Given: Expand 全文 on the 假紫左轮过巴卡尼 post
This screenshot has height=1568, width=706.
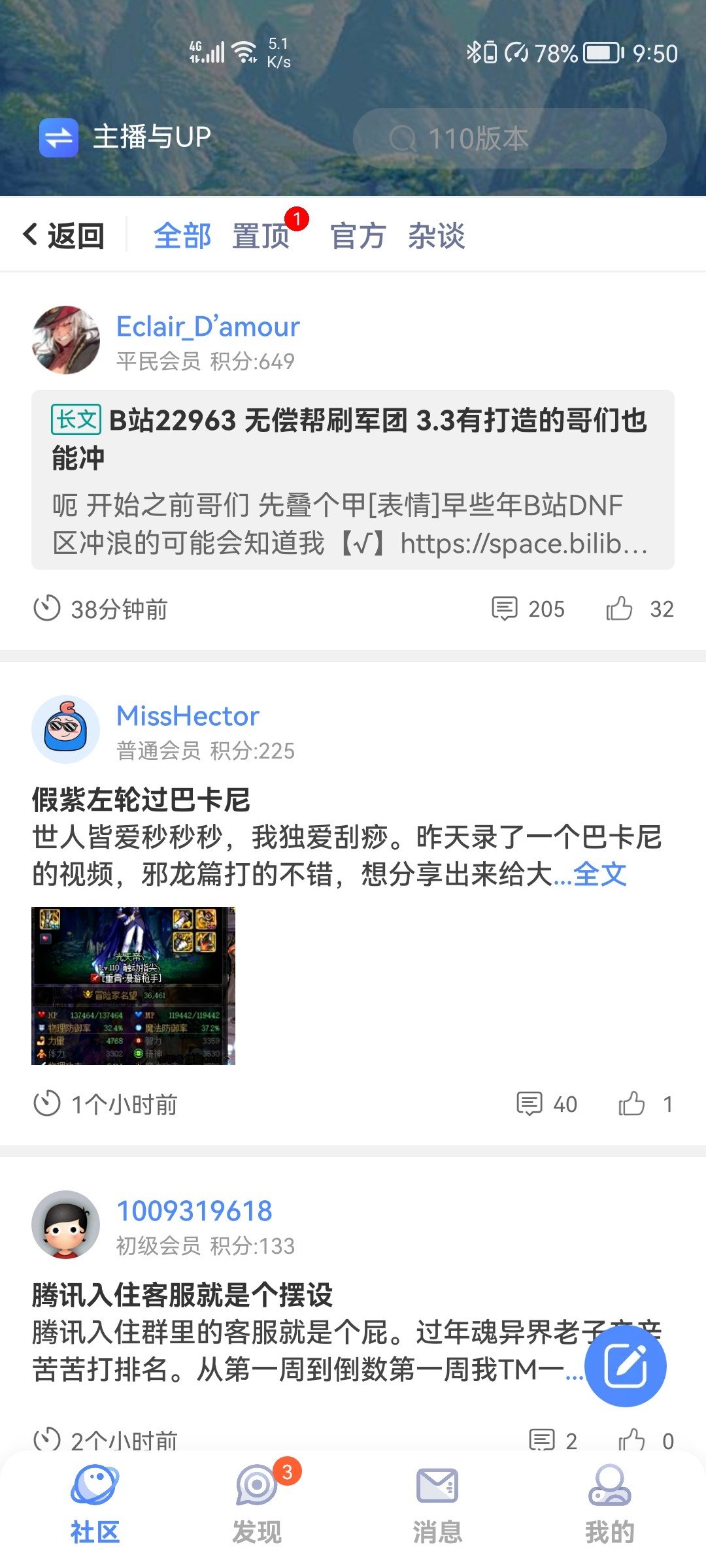Looking at the screenshot, I should pyautogui.click(x=599, y=874).
